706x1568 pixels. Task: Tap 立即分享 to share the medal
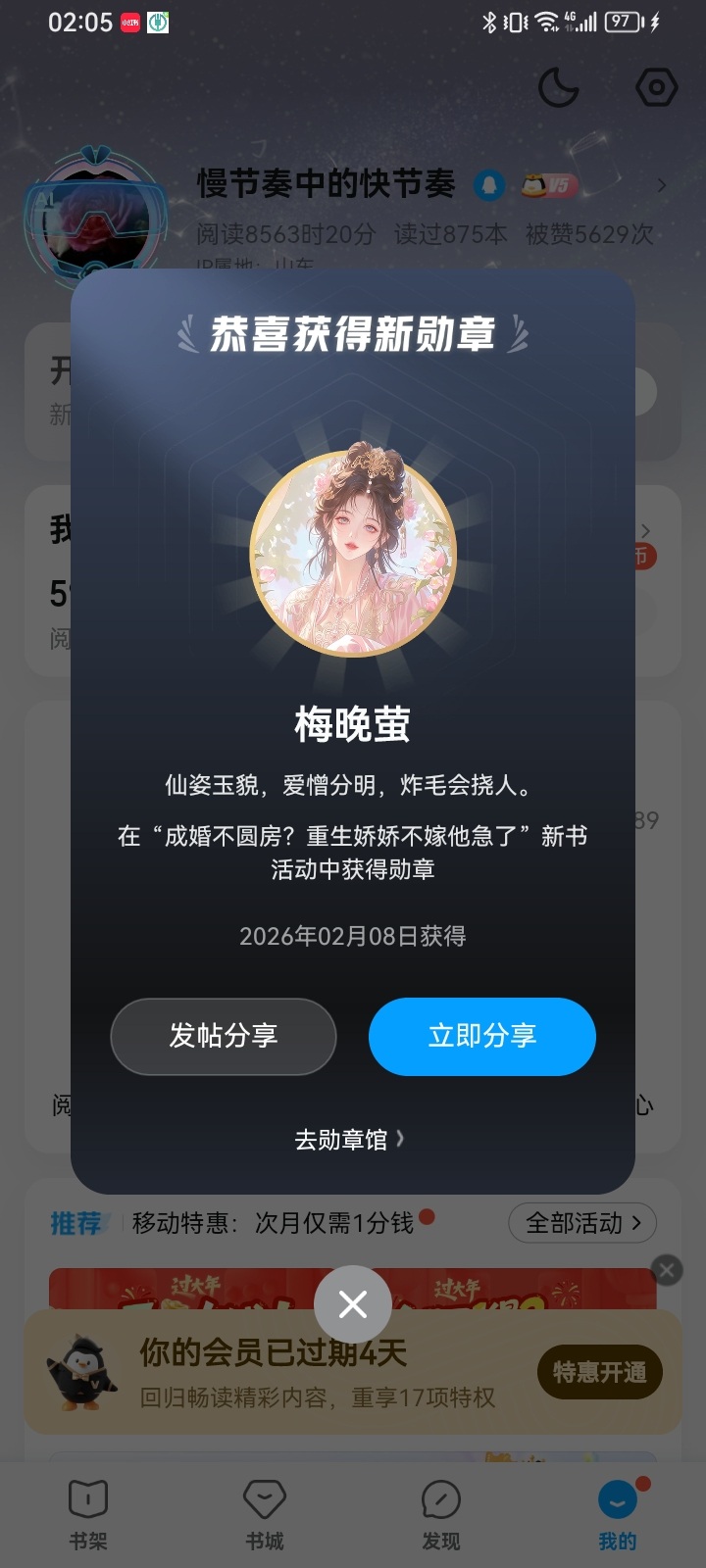click(x=481, y=1036)
